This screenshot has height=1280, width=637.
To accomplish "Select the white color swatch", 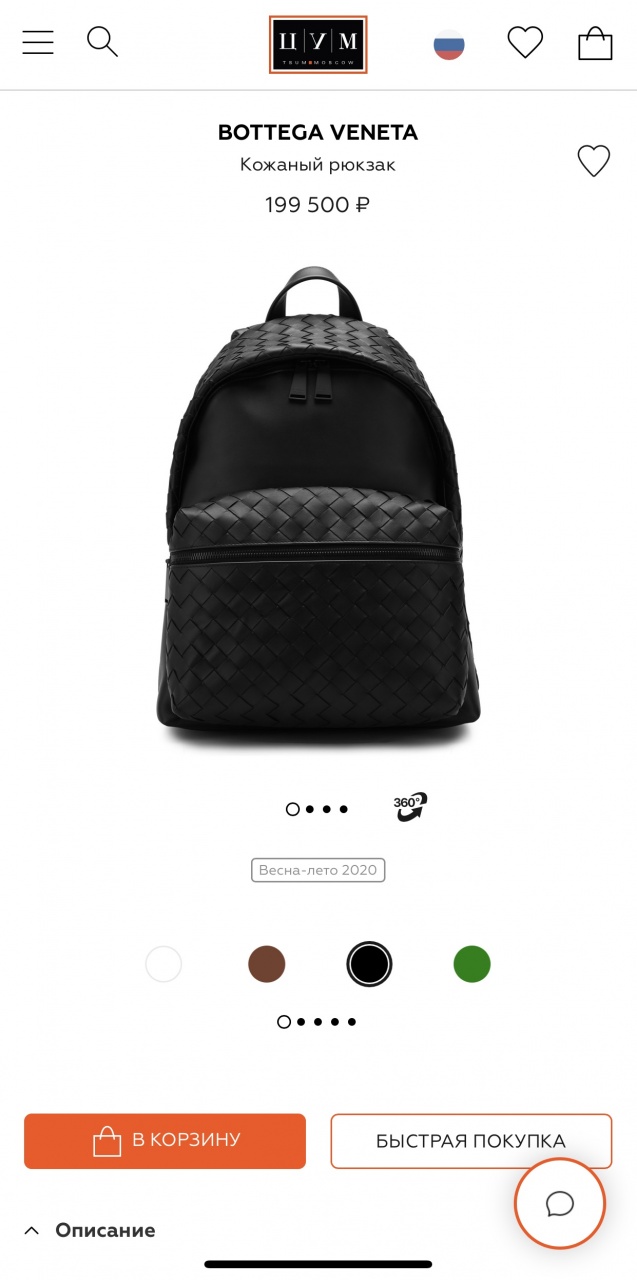I will (164, 964).
